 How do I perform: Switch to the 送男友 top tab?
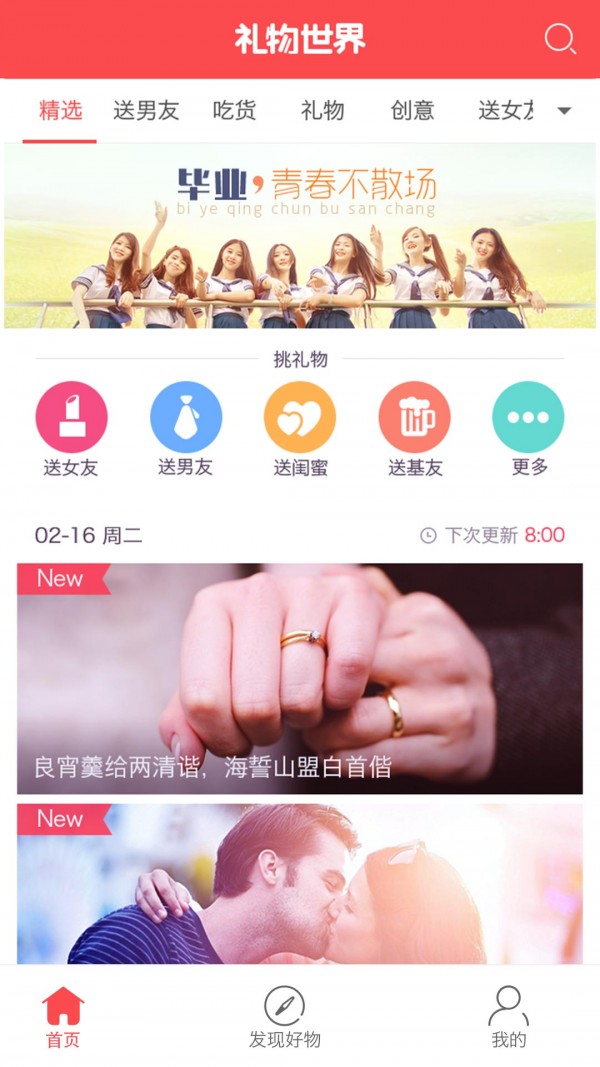(x=146, y=111)
